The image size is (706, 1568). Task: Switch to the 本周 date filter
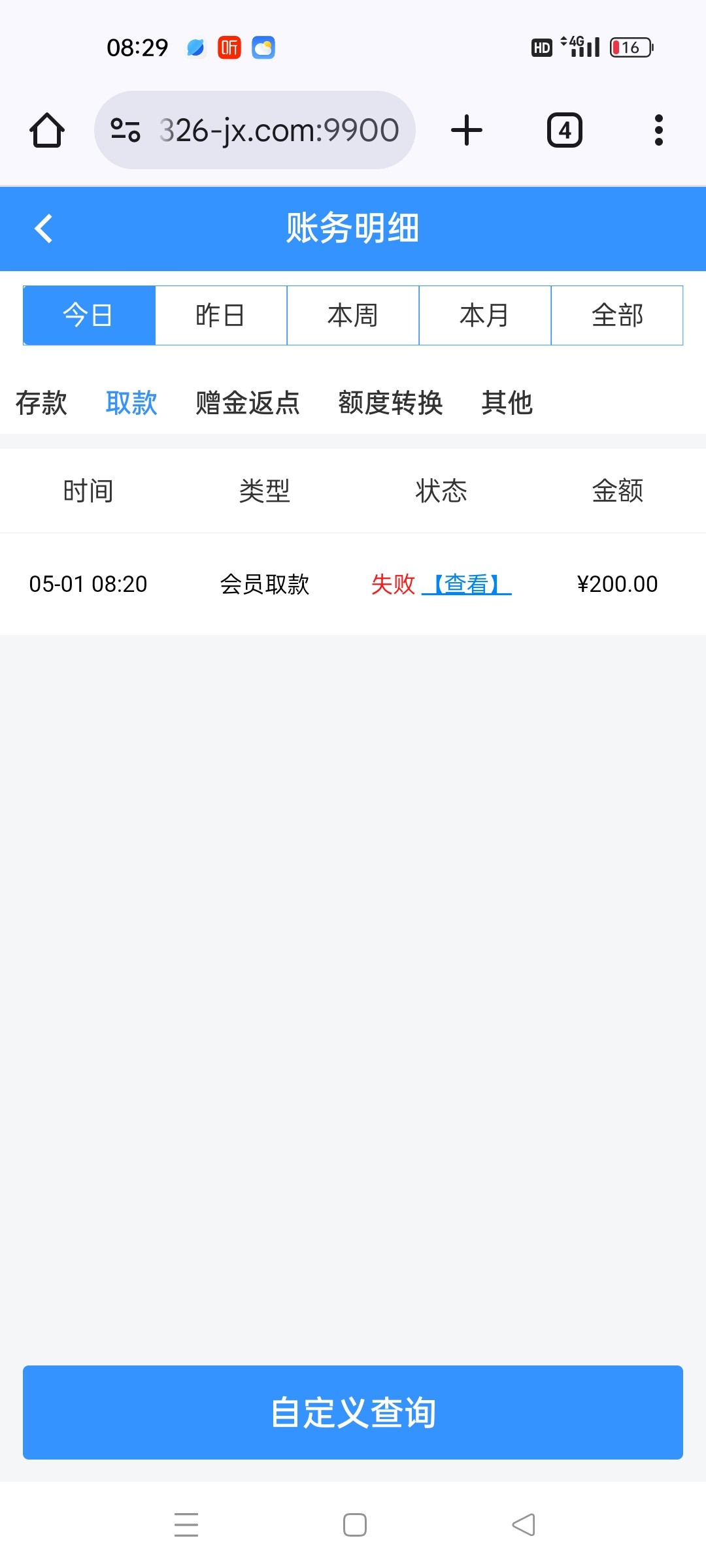(x=353, y=316)
